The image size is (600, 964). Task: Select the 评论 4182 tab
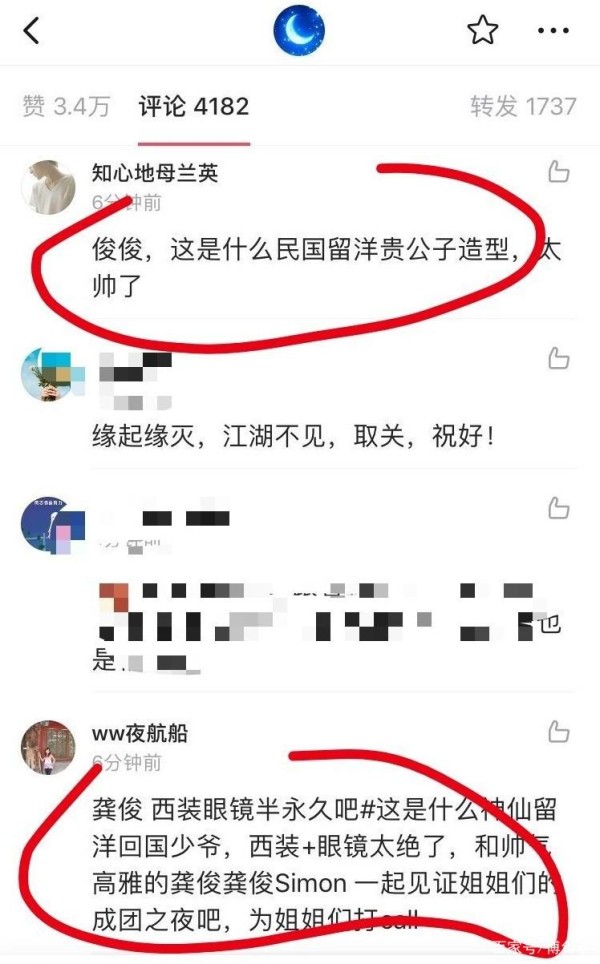pos(194,106)
